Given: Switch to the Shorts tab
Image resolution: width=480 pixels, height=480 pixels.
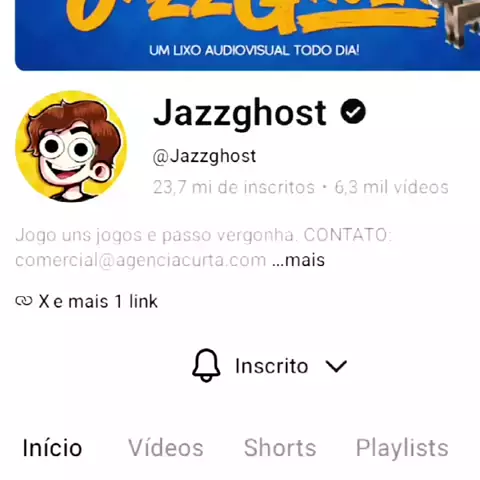Looking at the screenshot, I should 280,448.
